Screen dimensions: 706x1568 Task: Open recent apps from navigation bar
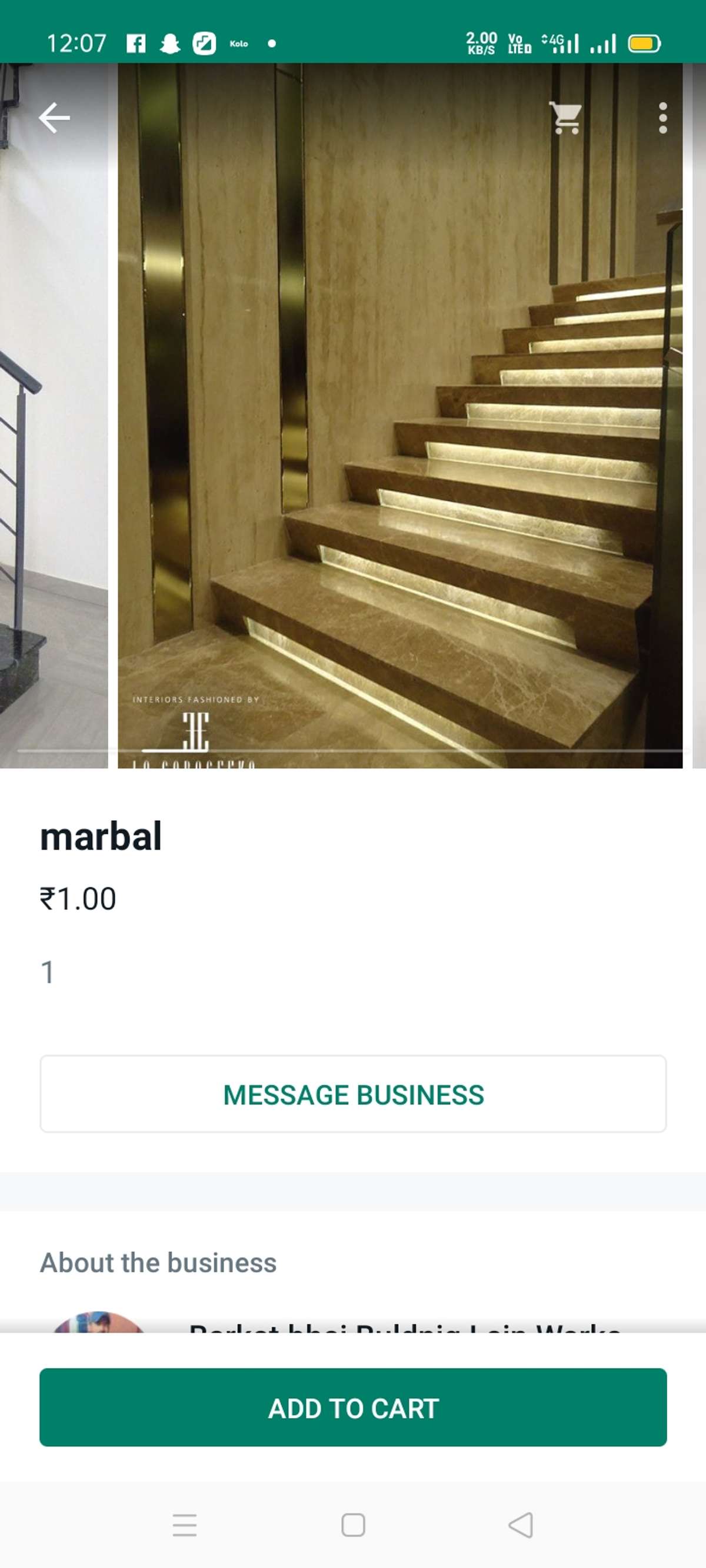point(185,1524)
